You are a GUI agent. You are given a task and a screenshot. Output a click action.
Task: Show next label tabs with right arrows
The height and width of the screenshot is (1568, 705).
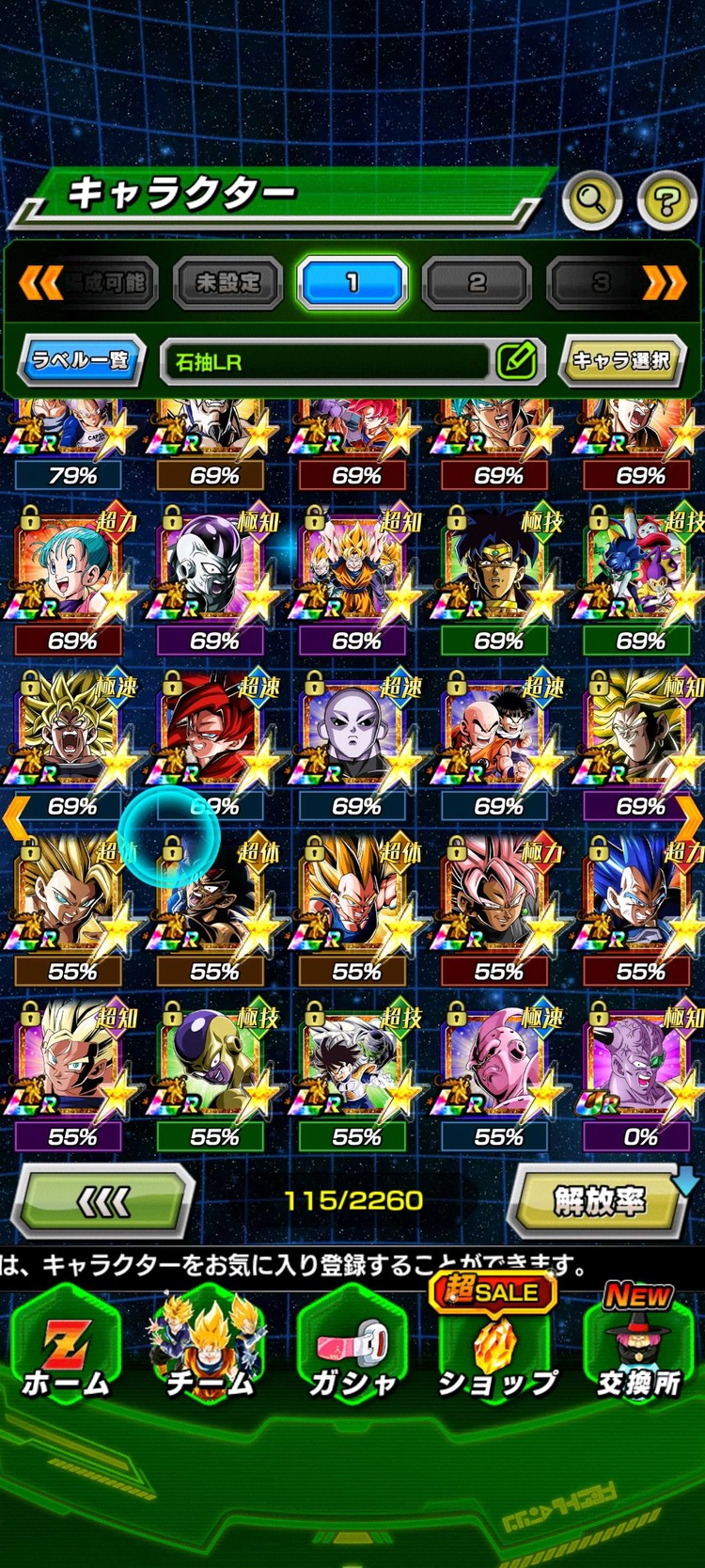(x=665, y=282)
